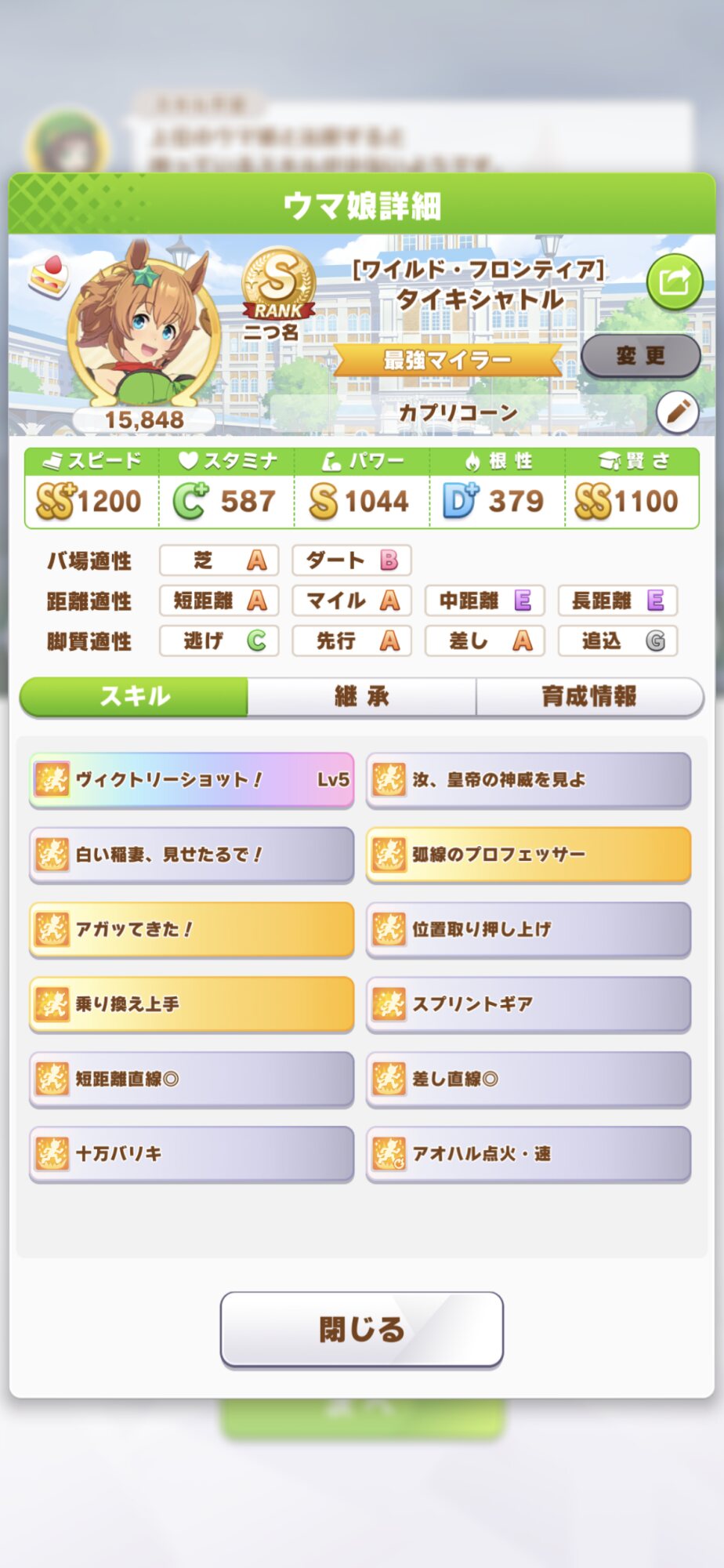This screenshot has height=1568, width=724.
Task: Select the 乗り換え上手 skill
Action: [x=191, y=1004]
